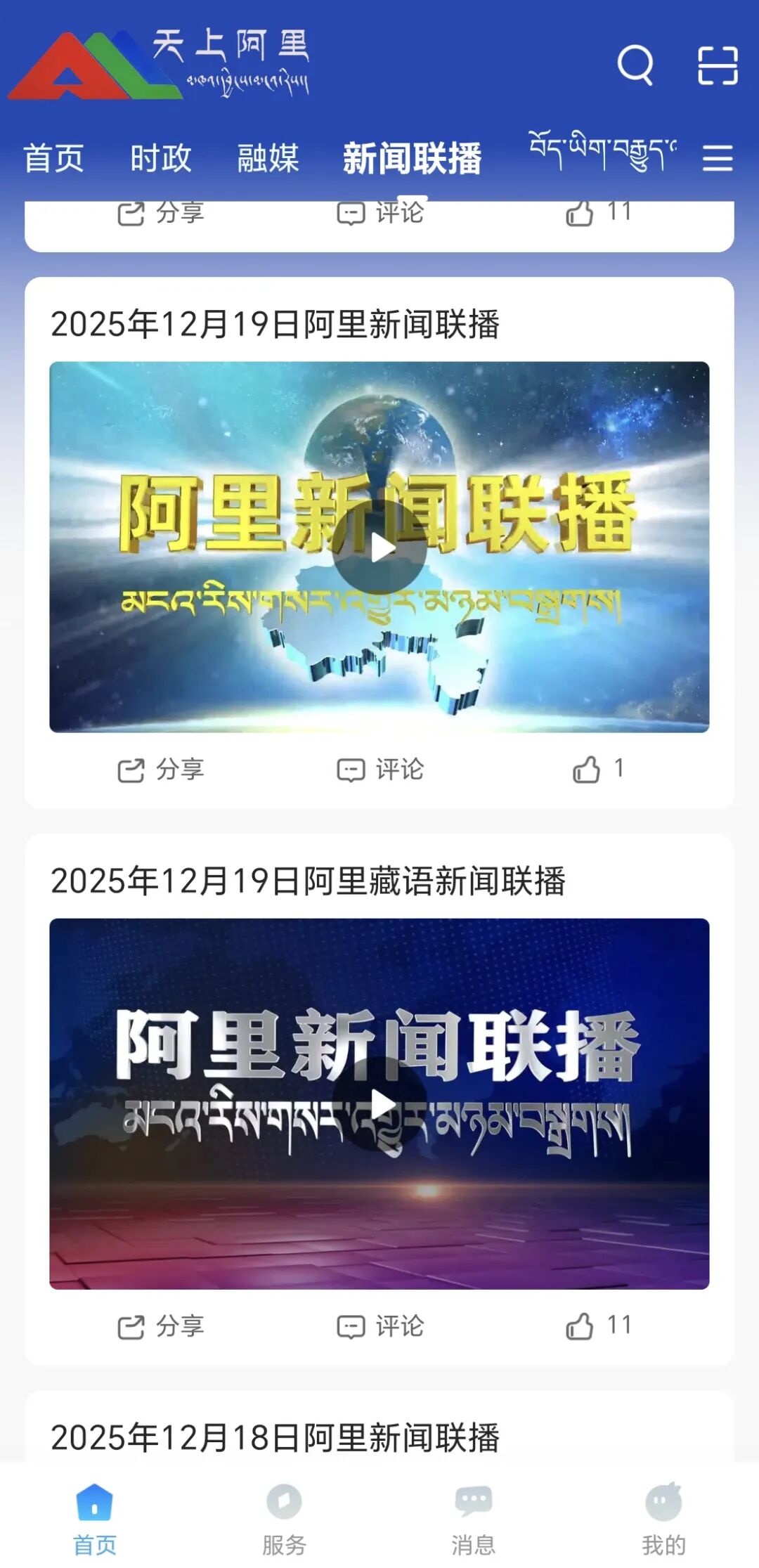Viewport: 759px width, 1568px height.
Task: Open the channel list menu icon
Action: 718,158
